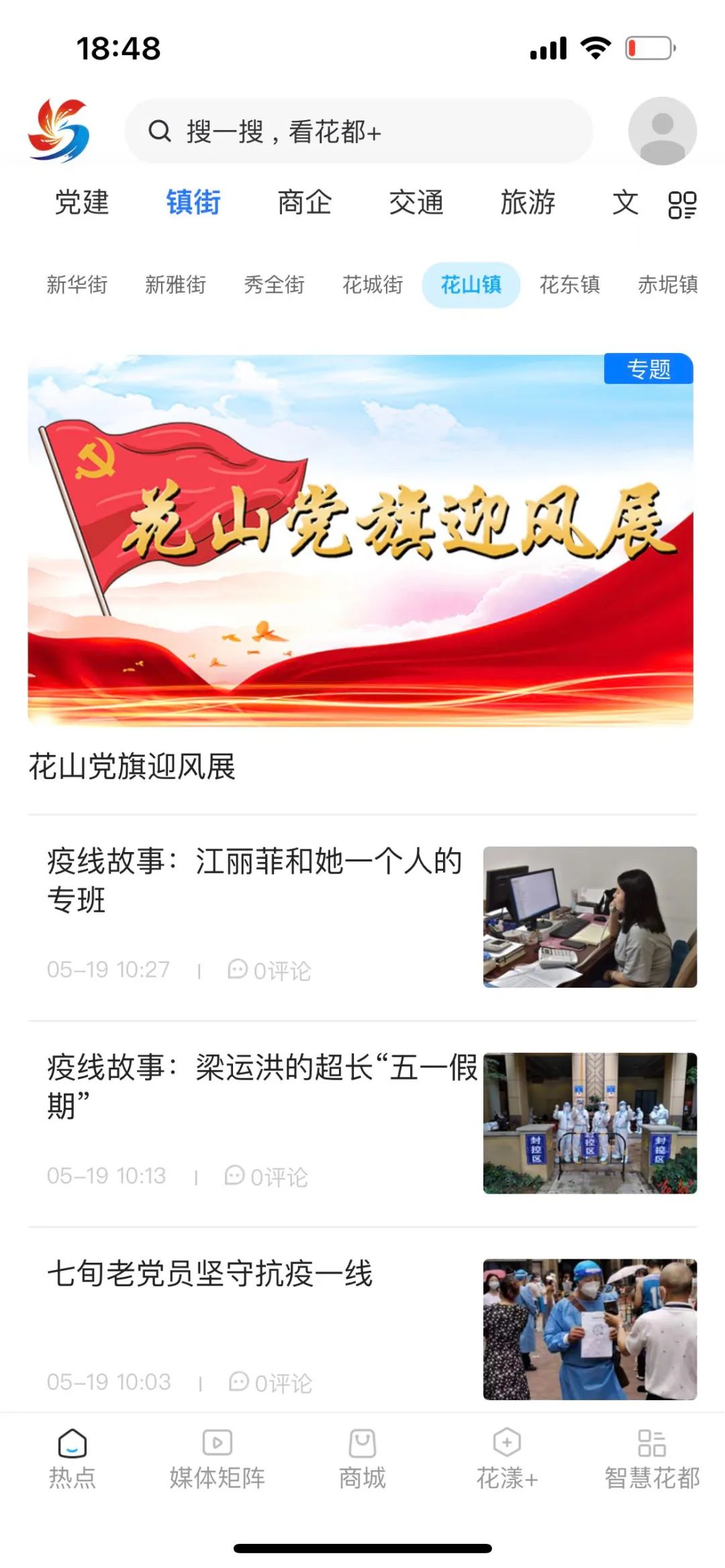
Task: Switch to the 旅游 tab
Action: point(528,203)
